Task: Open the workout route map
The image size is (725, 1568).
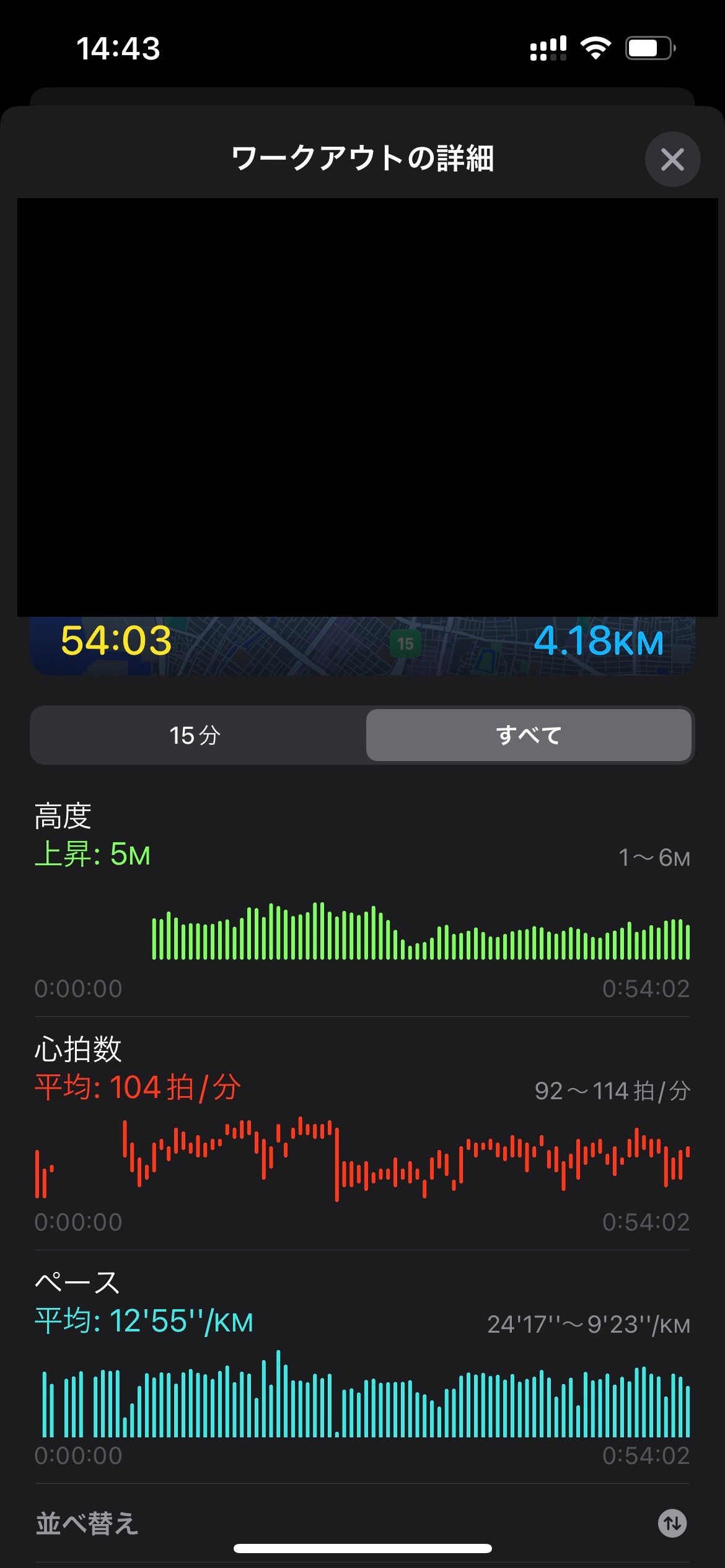Action: [x=362, y=645]
